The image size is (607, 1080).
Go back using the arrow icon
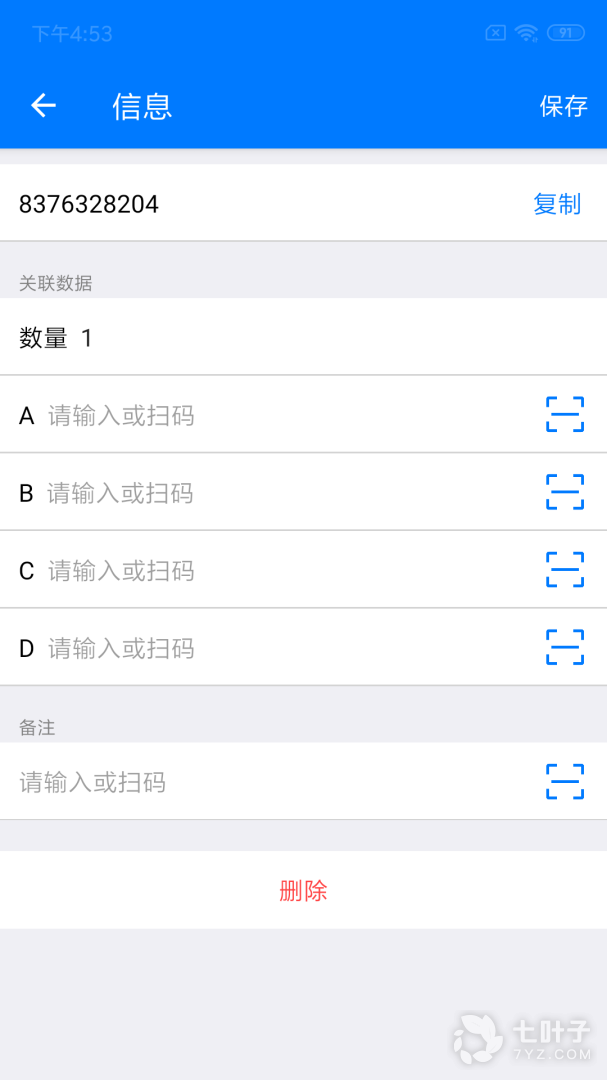43,105
